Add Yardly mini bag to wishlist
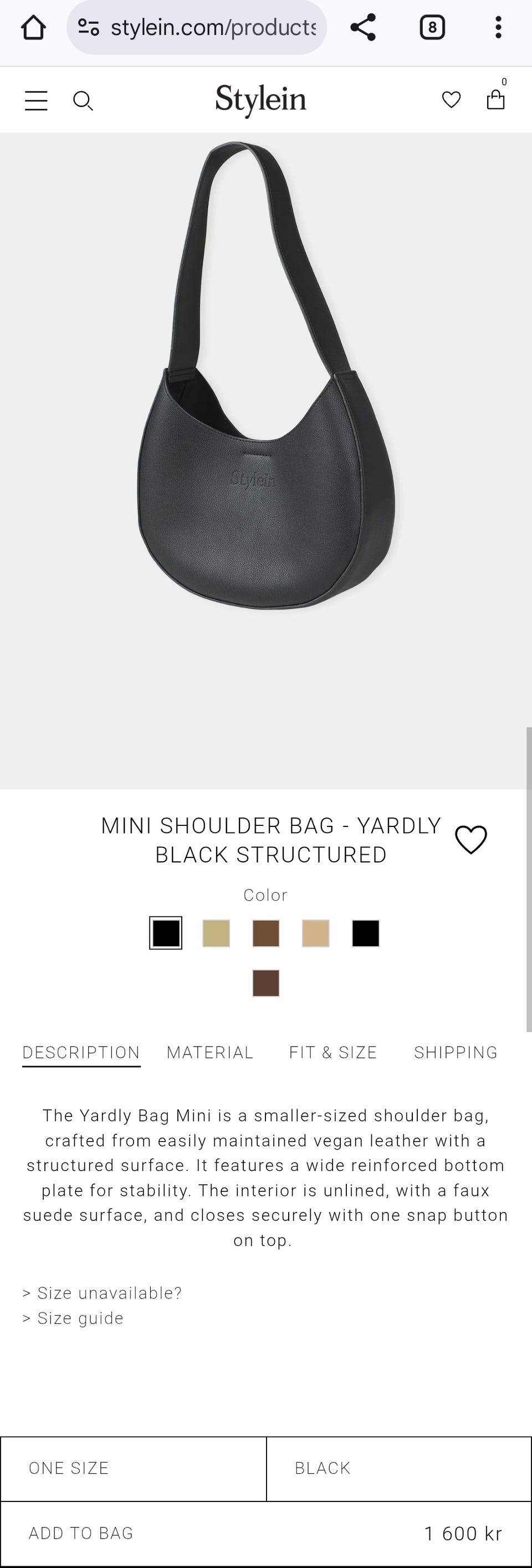 [x=470, y=839]
